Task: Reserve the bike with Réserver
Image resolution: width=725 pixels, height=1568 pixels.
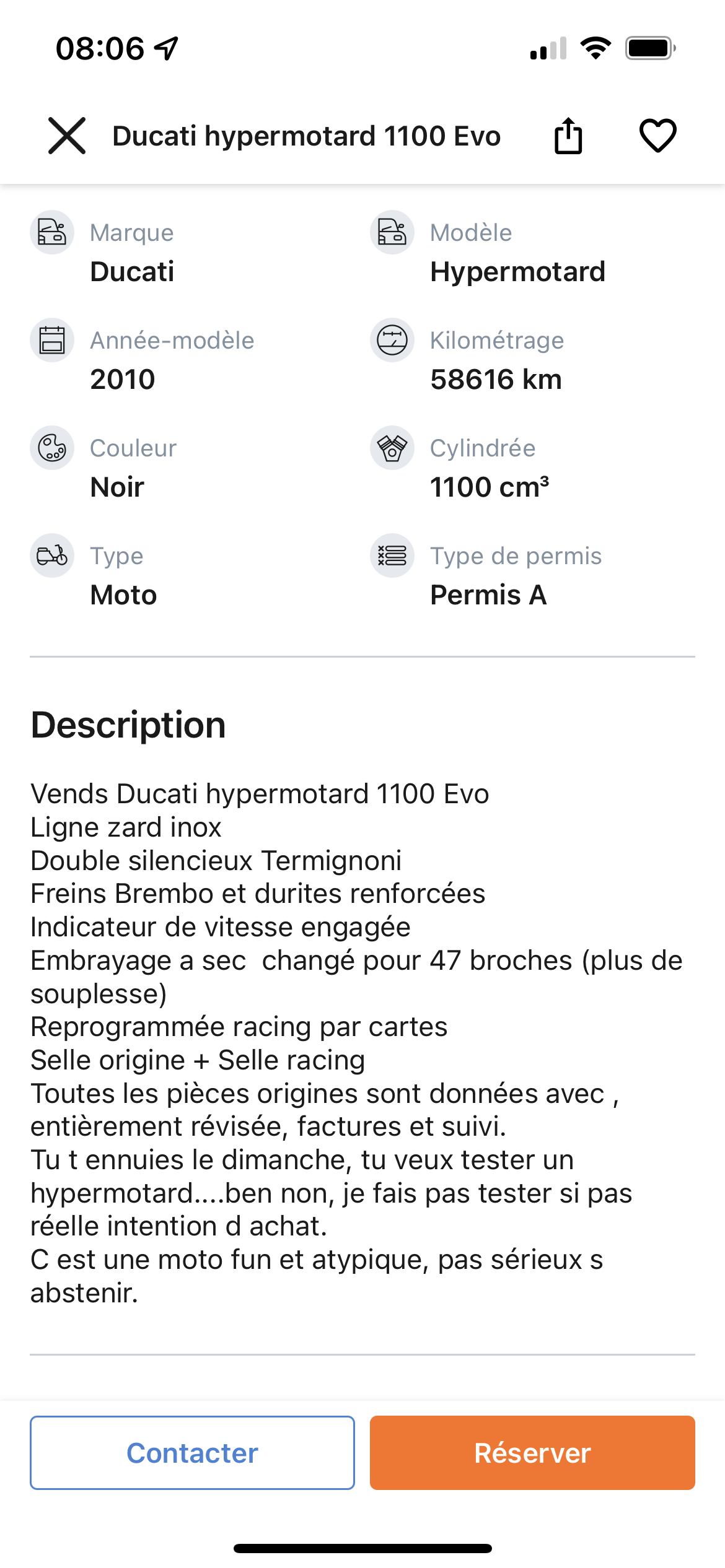Action: [x=532, y=1452]
